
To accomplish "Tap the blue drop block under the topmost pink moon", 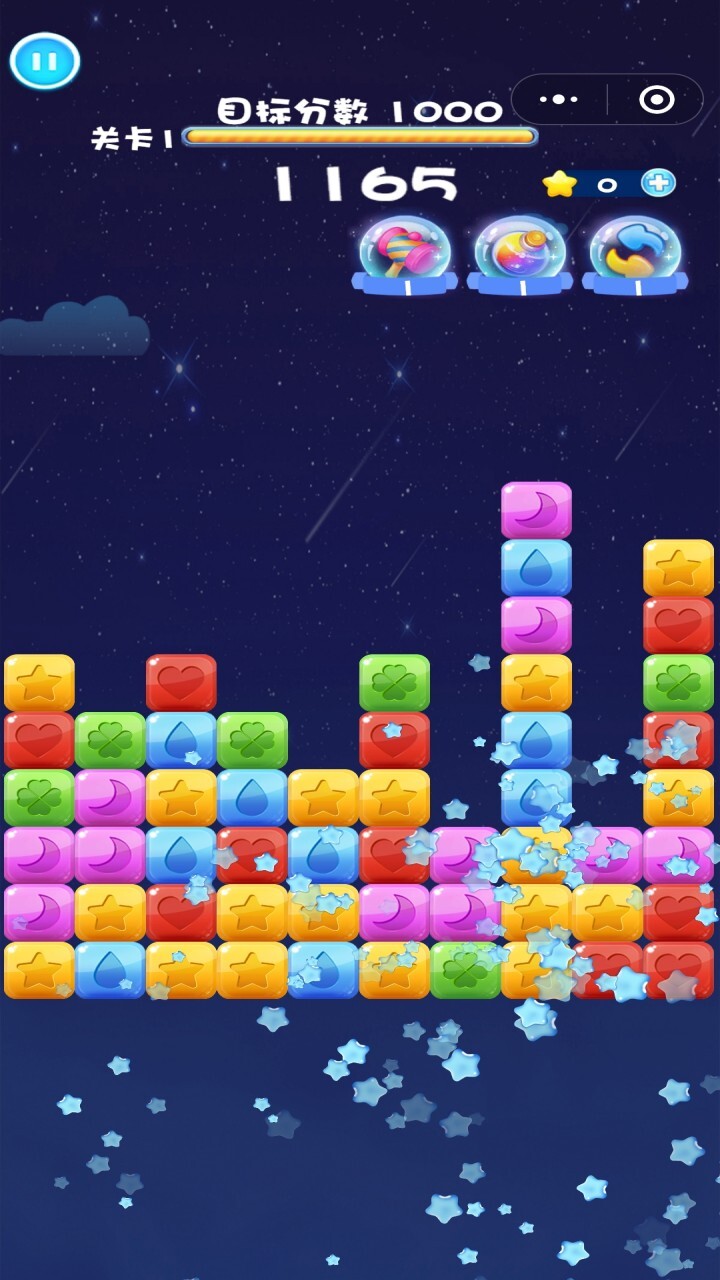I will click(536, 567).
